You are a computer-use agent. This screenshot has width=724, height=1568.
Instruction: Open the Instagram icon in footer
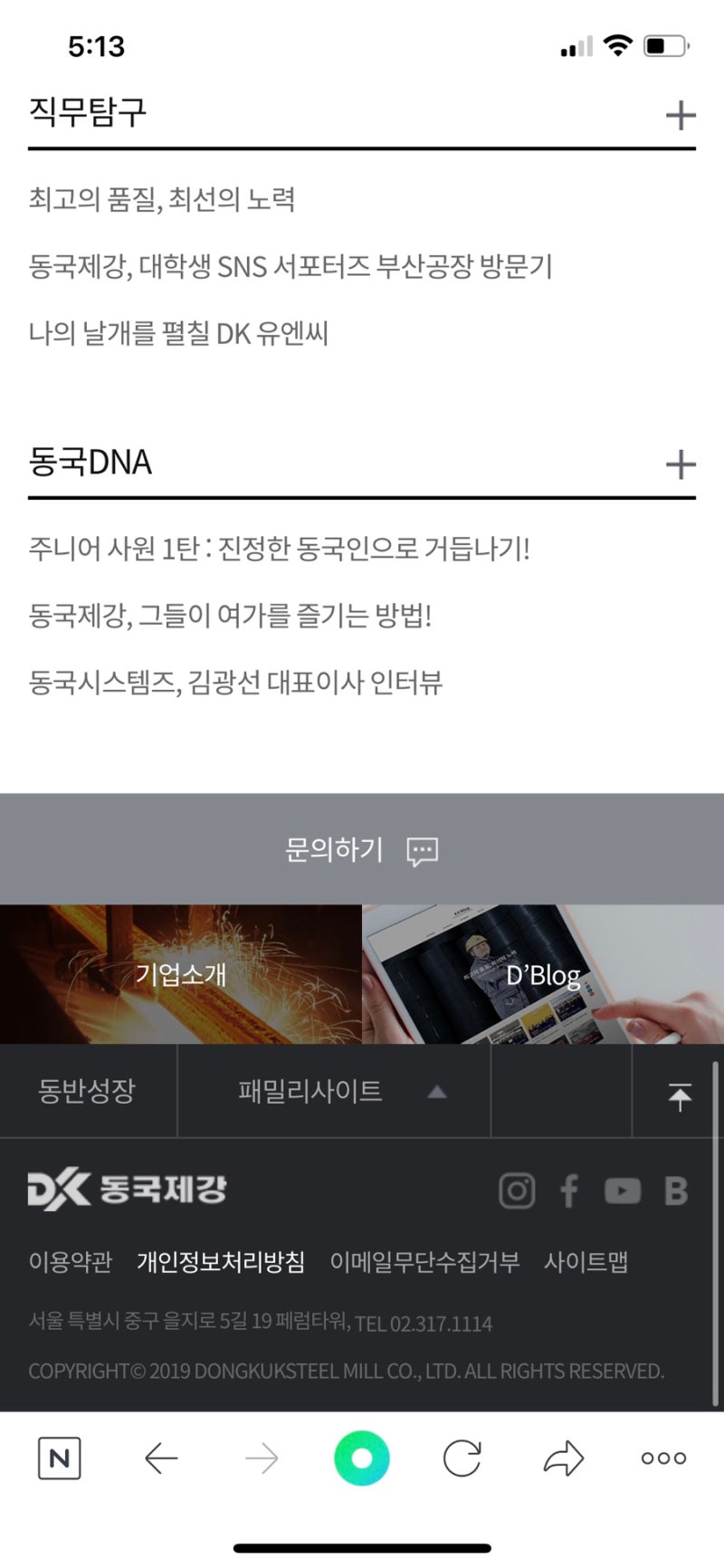point(517,1190)
